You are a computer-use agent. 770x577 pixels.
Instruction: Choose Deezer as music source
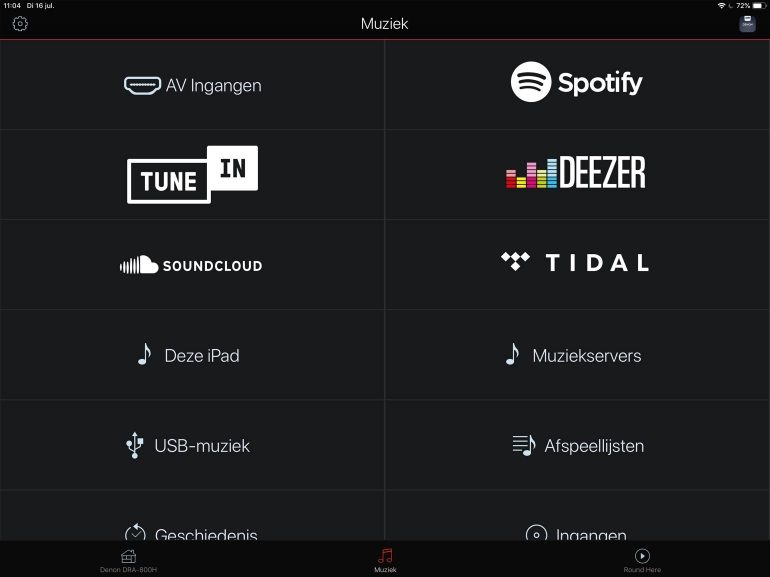click(577, 175)
